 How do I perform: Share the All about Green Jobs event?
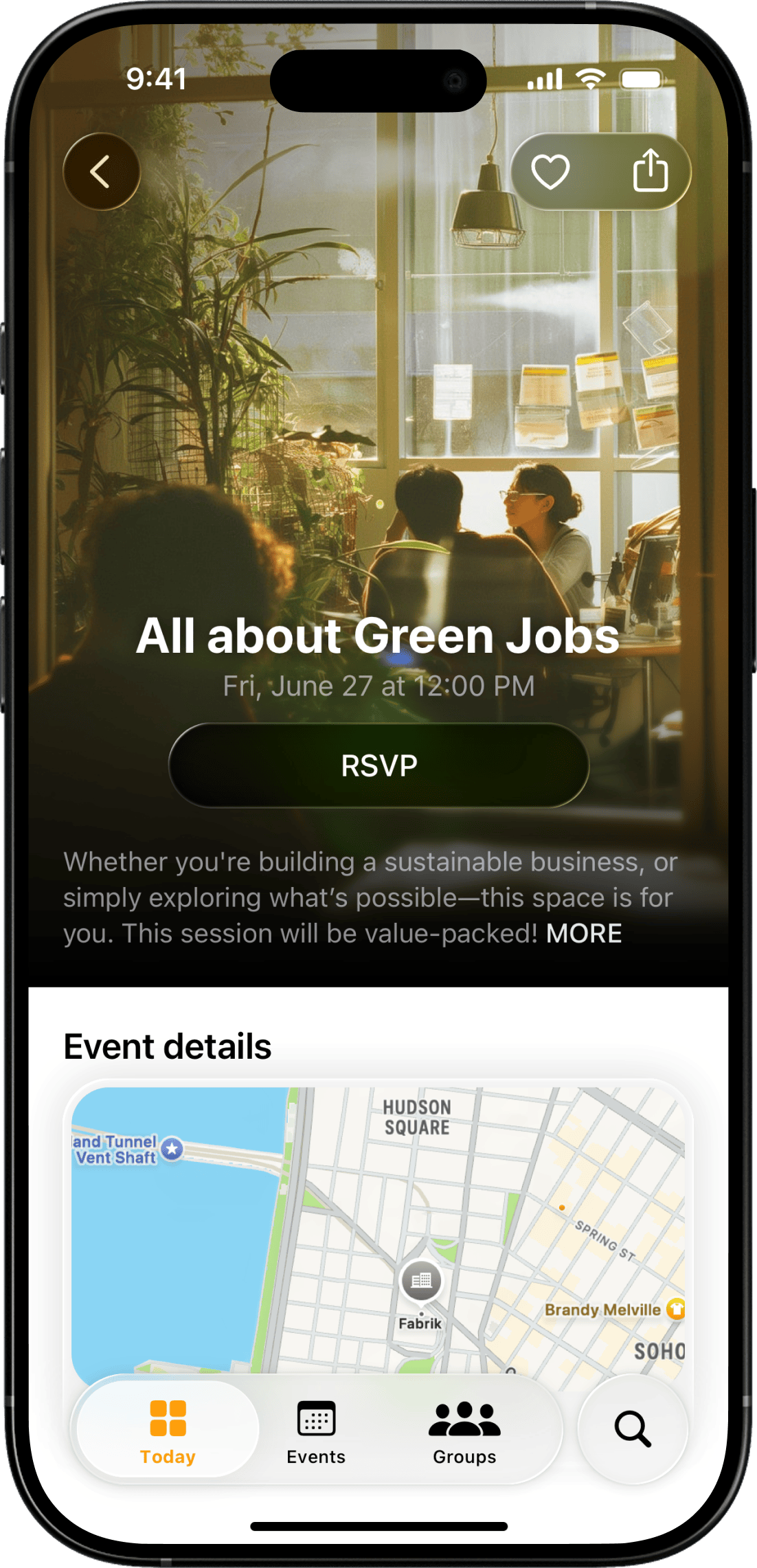click(650, 172)
